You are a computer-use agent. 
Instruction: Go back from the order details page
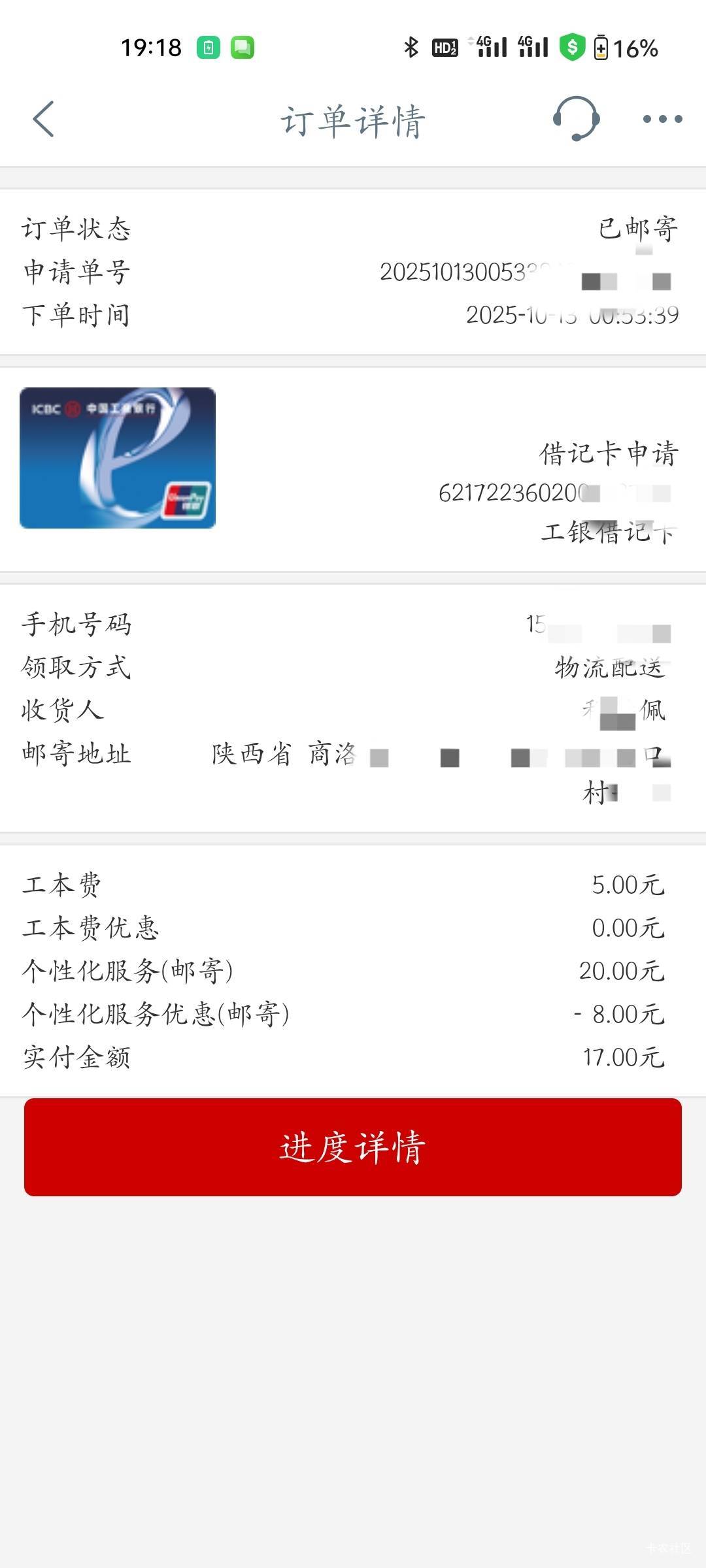[x=43, y=120]
